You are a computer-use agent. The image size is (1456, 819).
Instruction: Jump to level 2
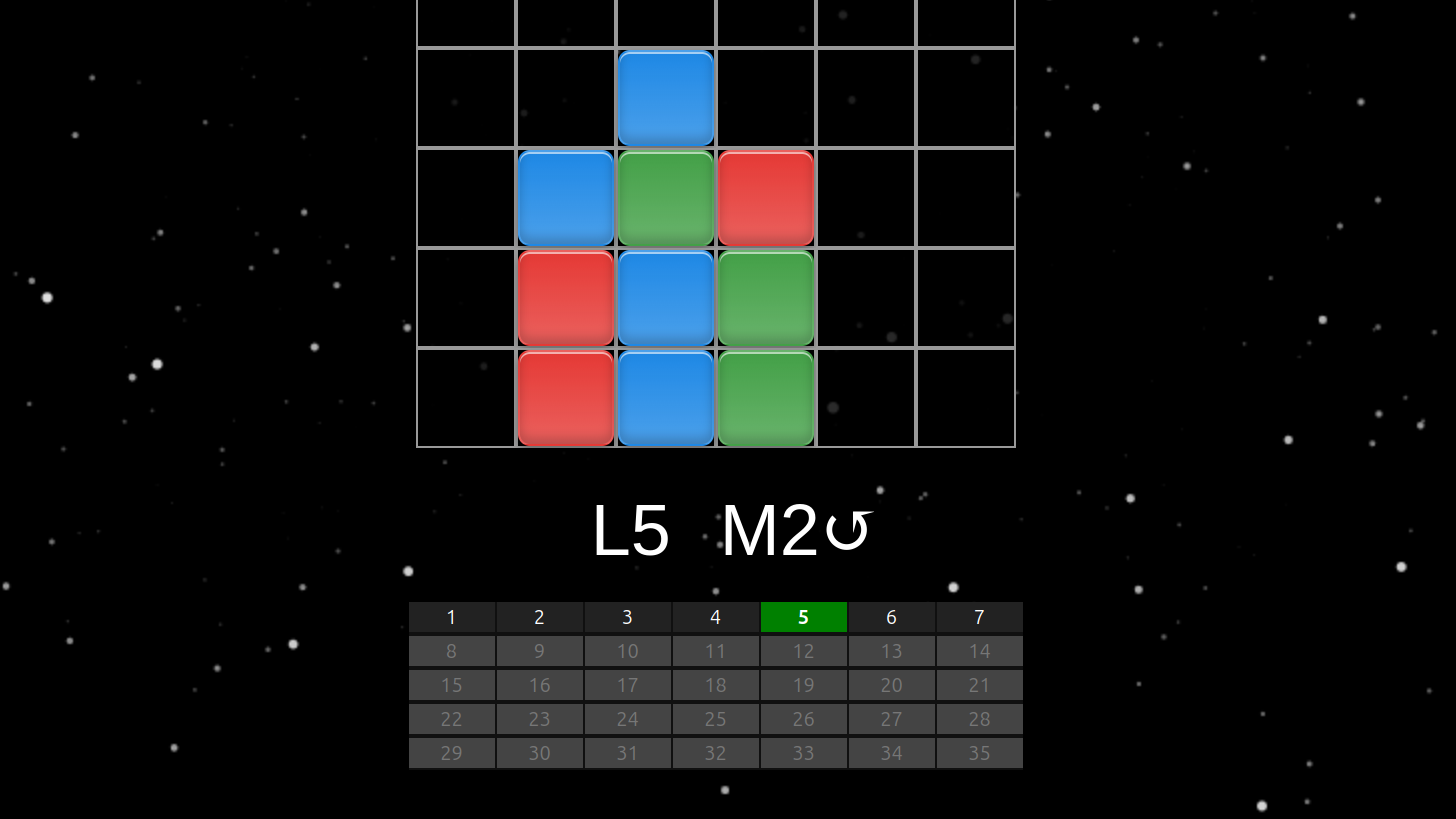pyautogui.click(x=539, y=617)
